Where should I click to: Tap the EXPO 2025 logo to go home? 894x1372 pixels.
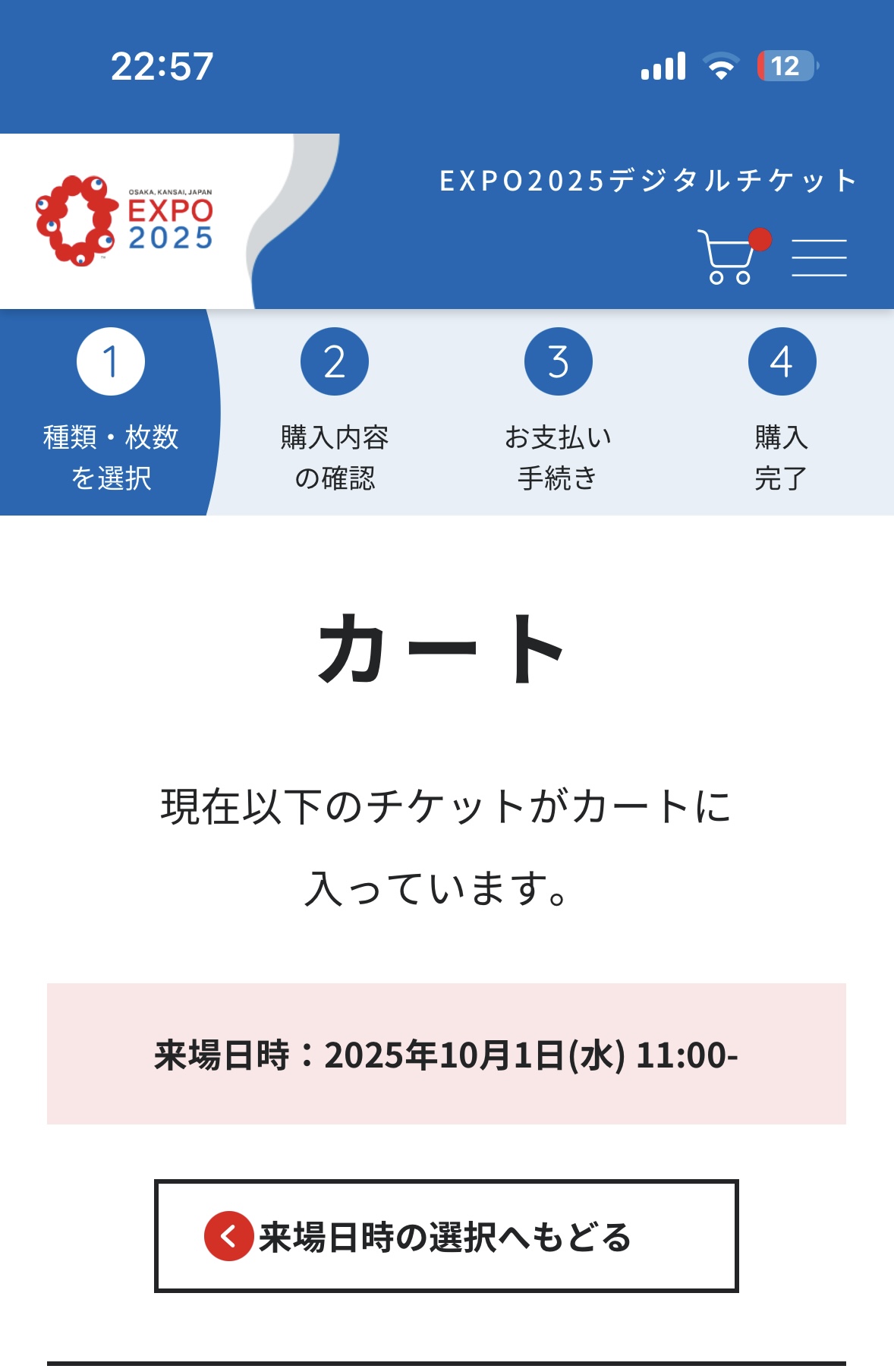[125, 221]
